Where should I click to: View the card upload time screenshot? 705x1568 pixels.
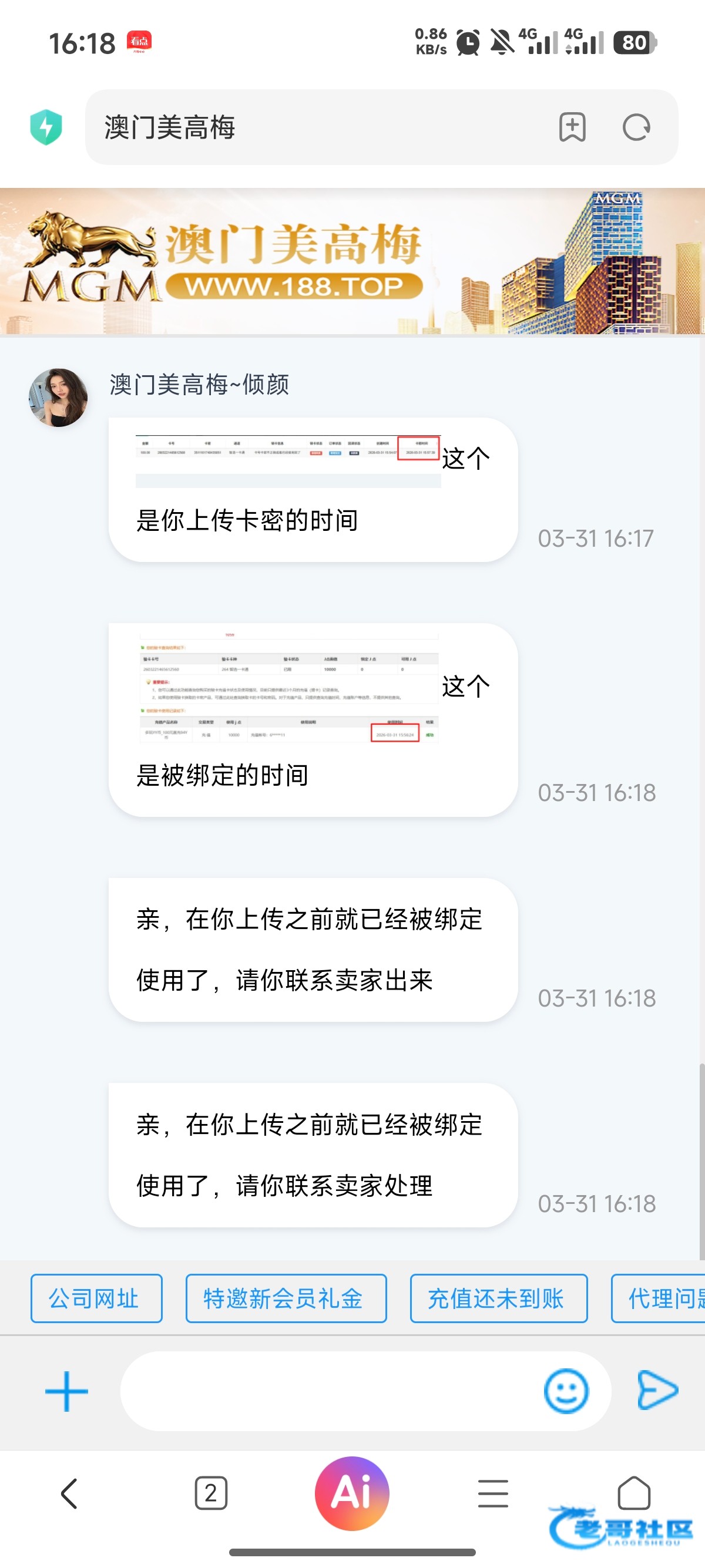288,461
